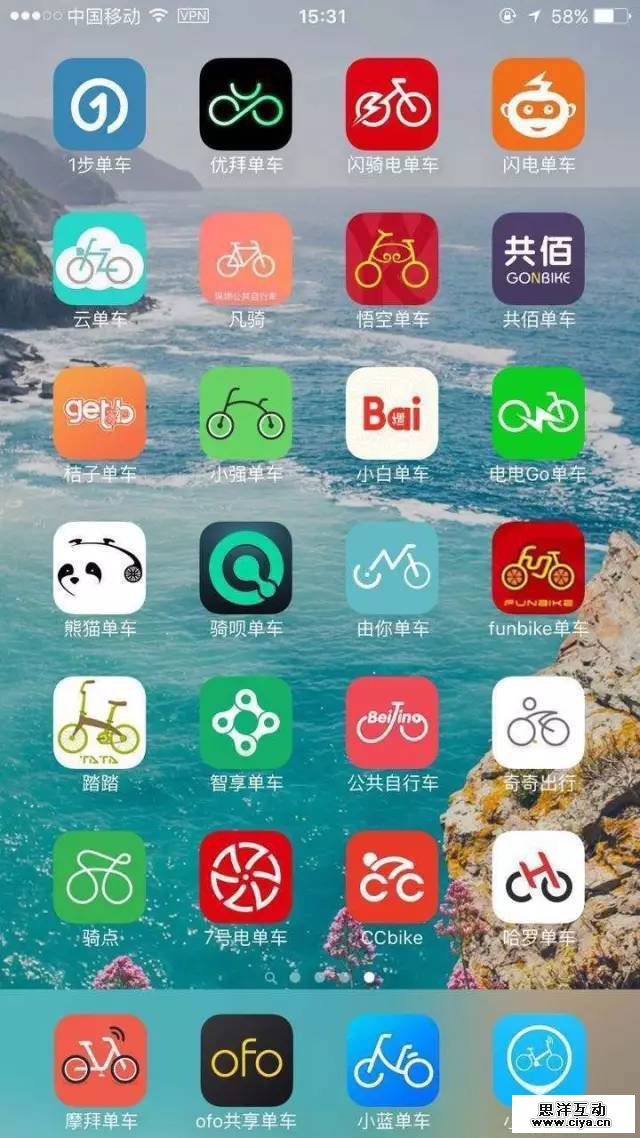640x1138 pixels.
Task: Open 云单车 app
Action: click(99, 259)
